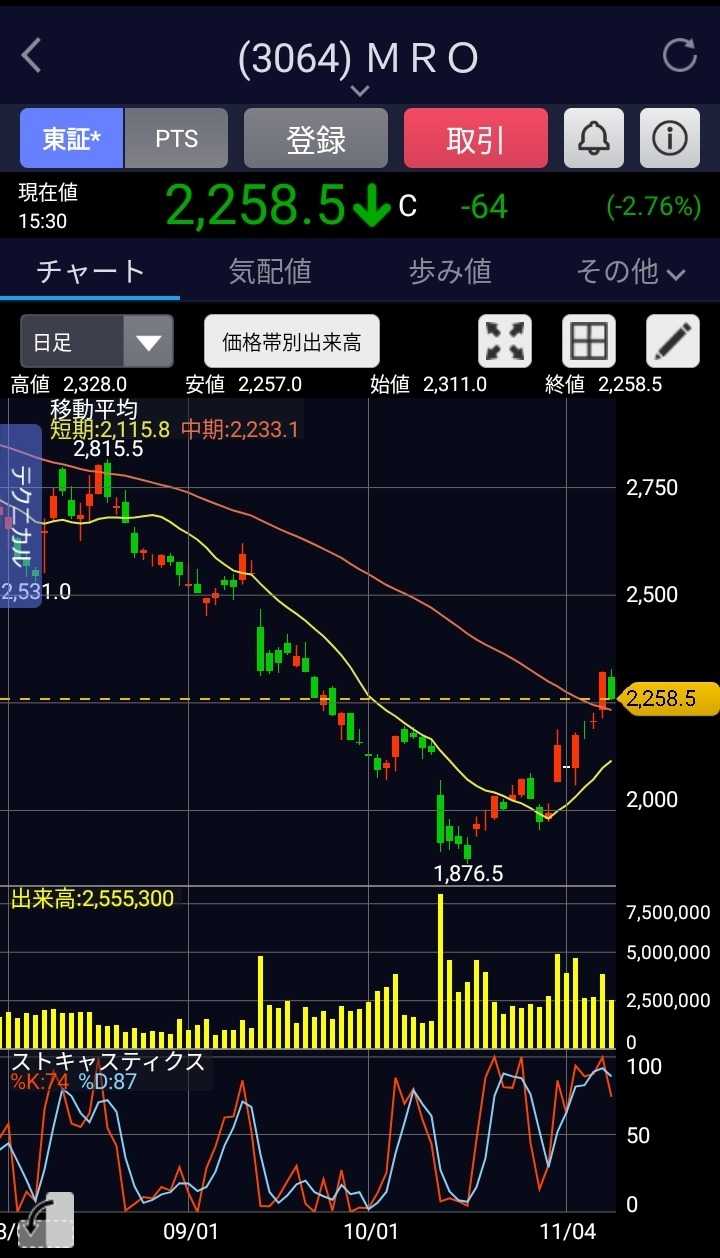Switch to the 気配値 tab
This screenshot has width=720, height=1258.
(270, 271)
